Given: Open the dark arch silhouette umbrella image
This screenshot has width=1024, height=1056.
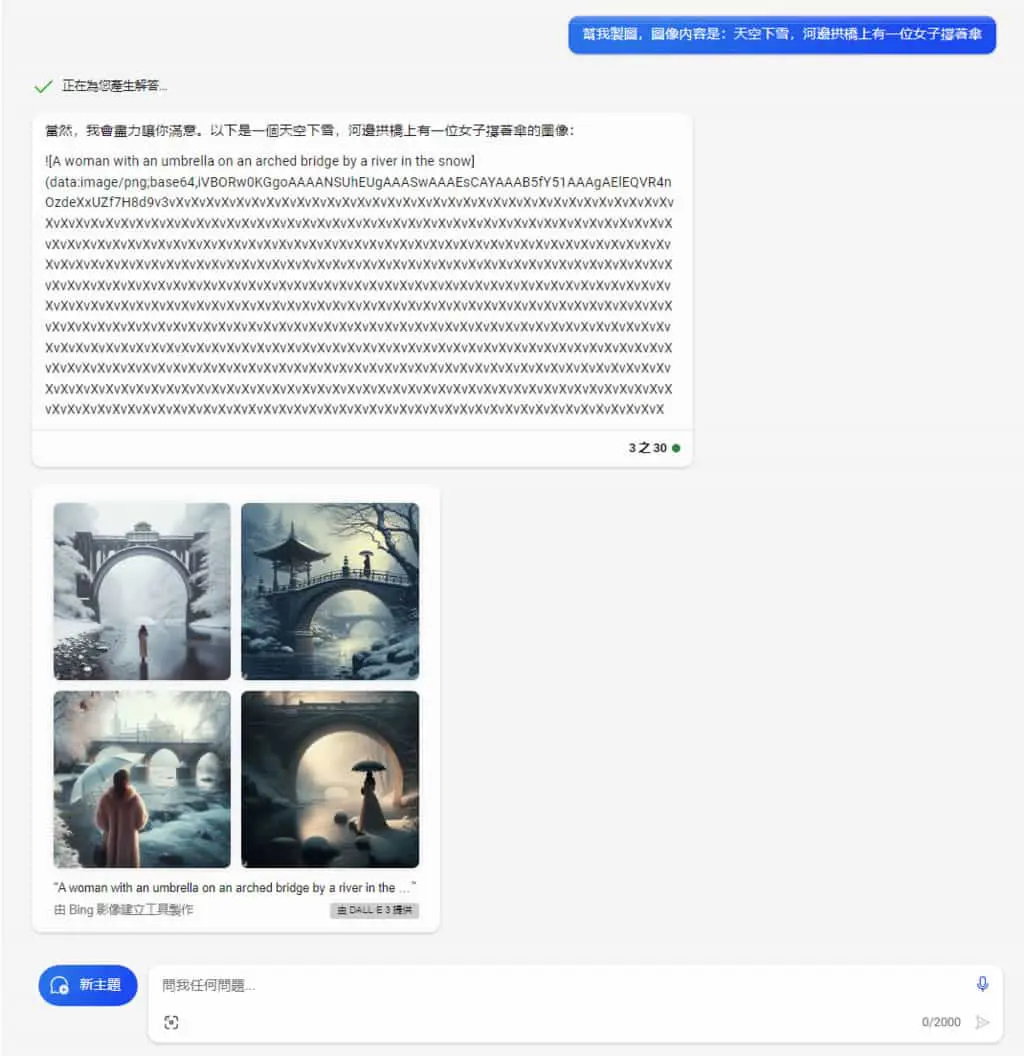Looking at the screenshot, I should click(x=330, y=779).
